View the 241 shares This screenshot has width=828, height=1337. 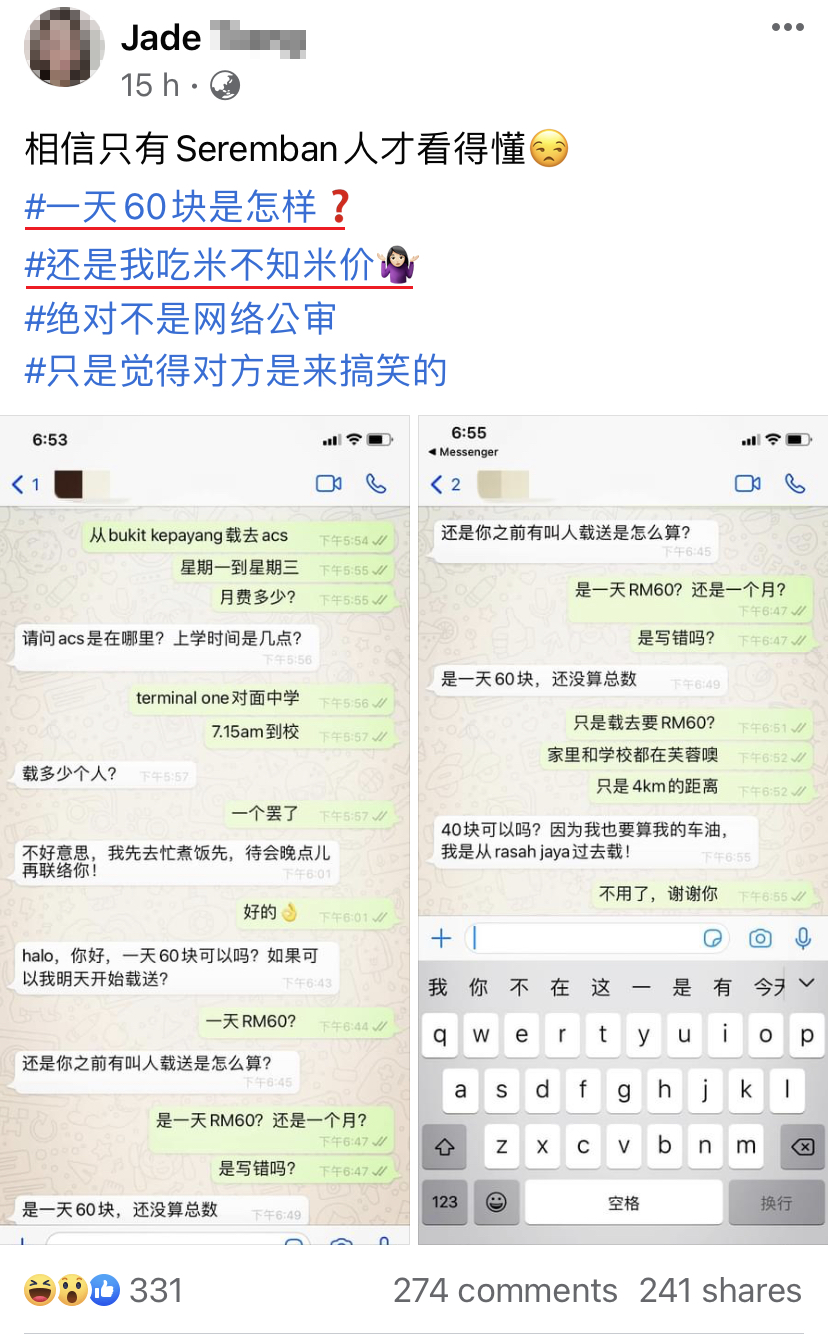coord(720,1290)
